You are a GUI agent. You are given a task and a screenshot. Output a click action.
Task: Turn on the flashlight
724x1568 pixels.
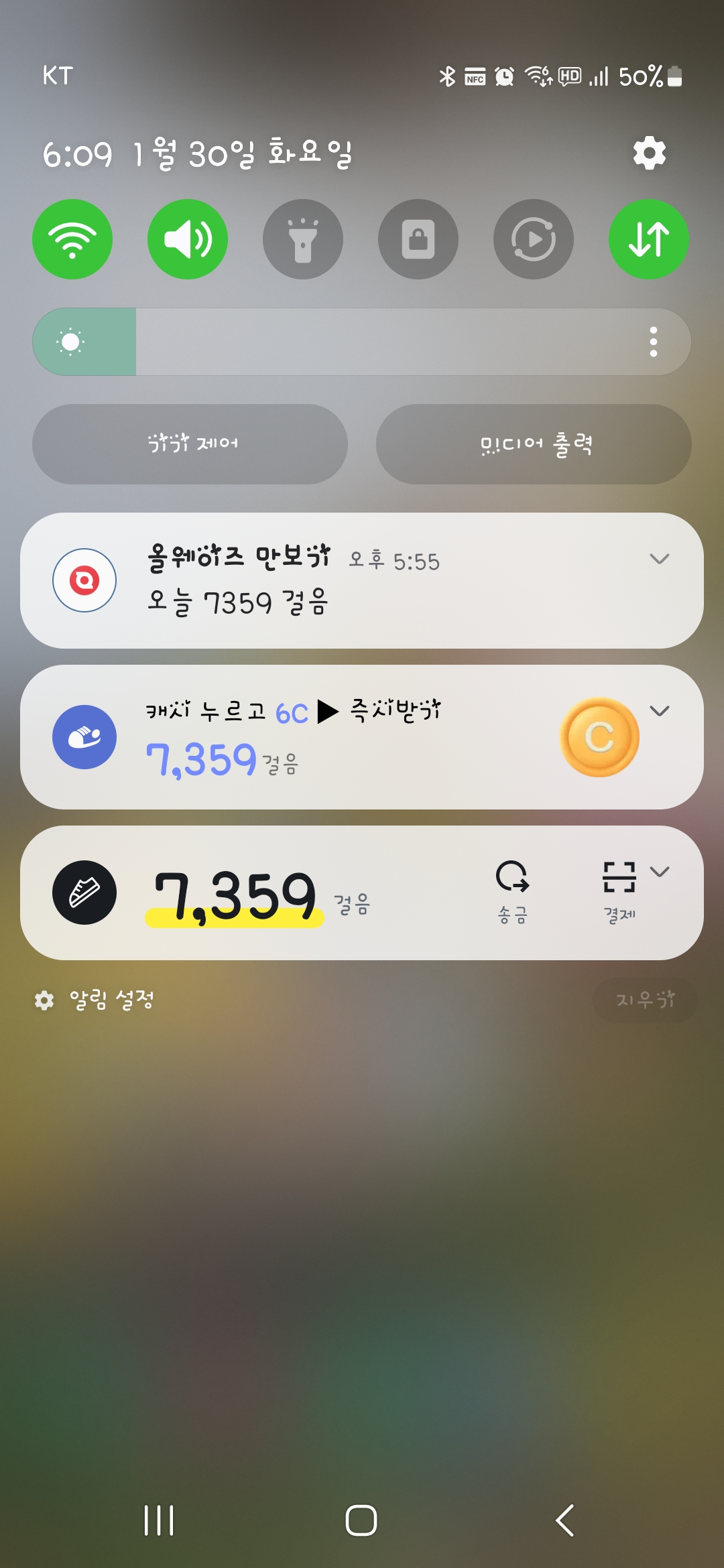[x=303, y=239]
